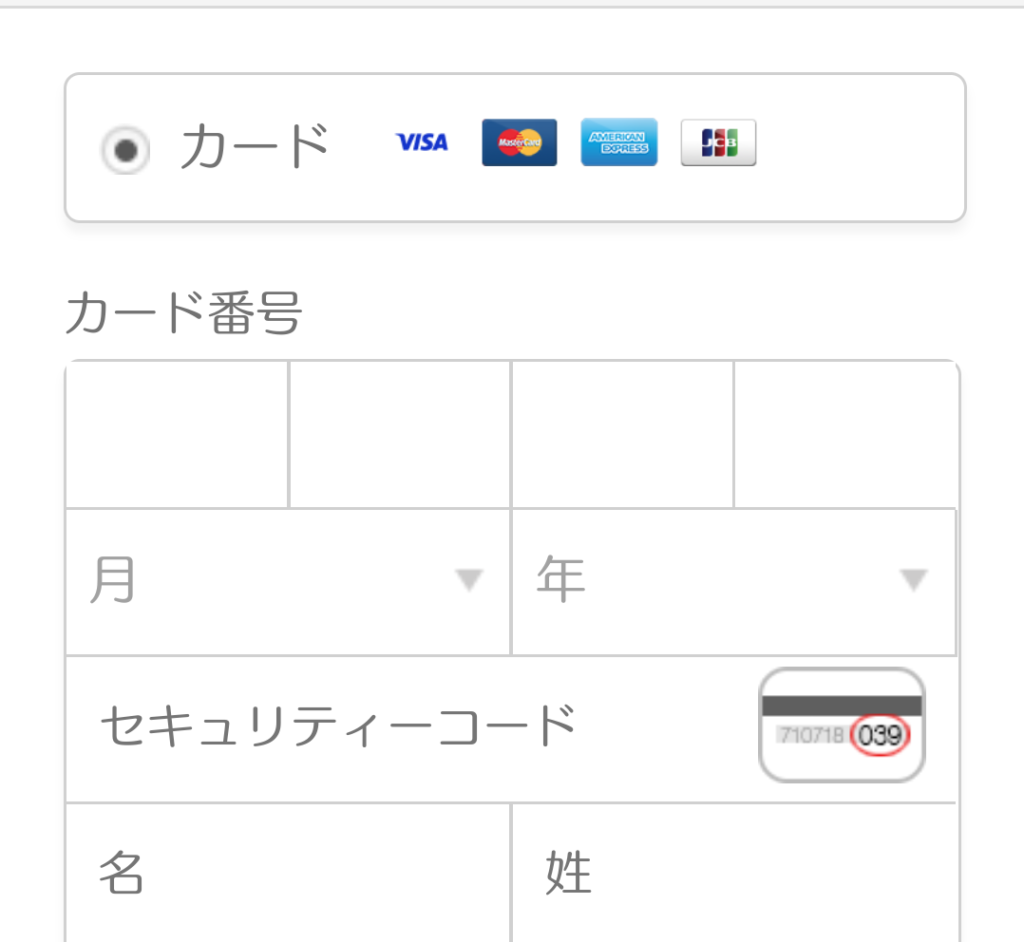Select the カード payment radio button

click(x=126, y=151)
